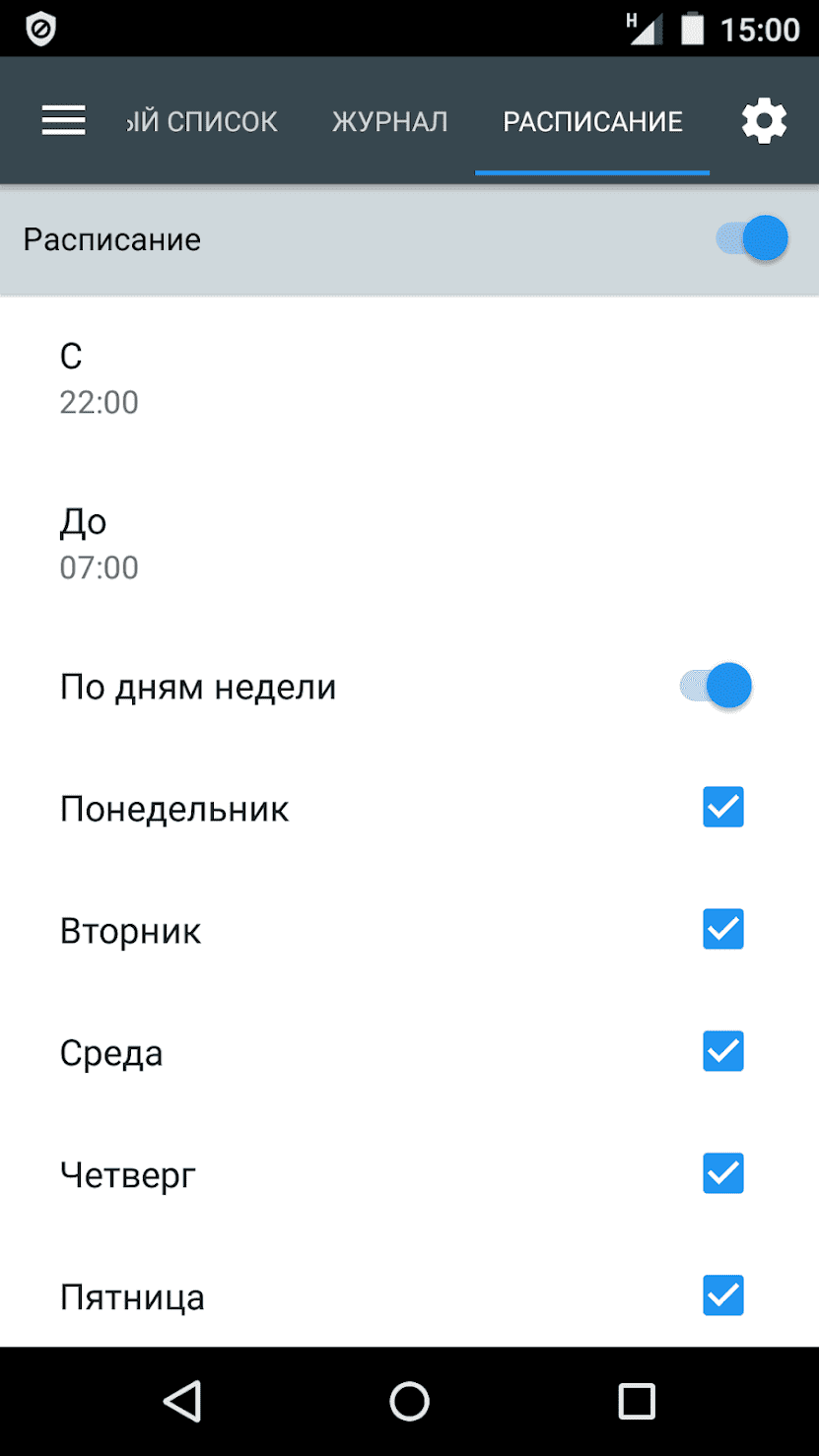Deselect Четверг
The width and height of the screenshot is (819, 1456).
722,1174
